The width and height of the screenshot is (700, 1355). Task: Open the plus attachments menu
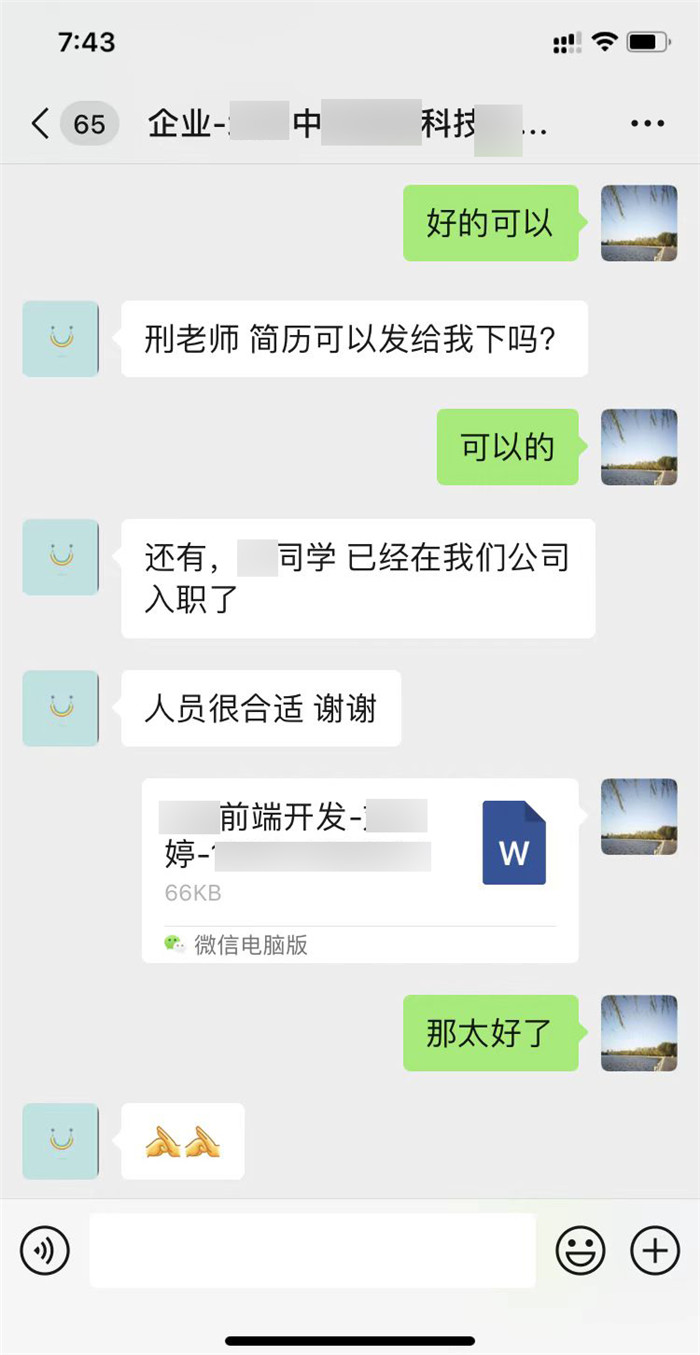655,1250
